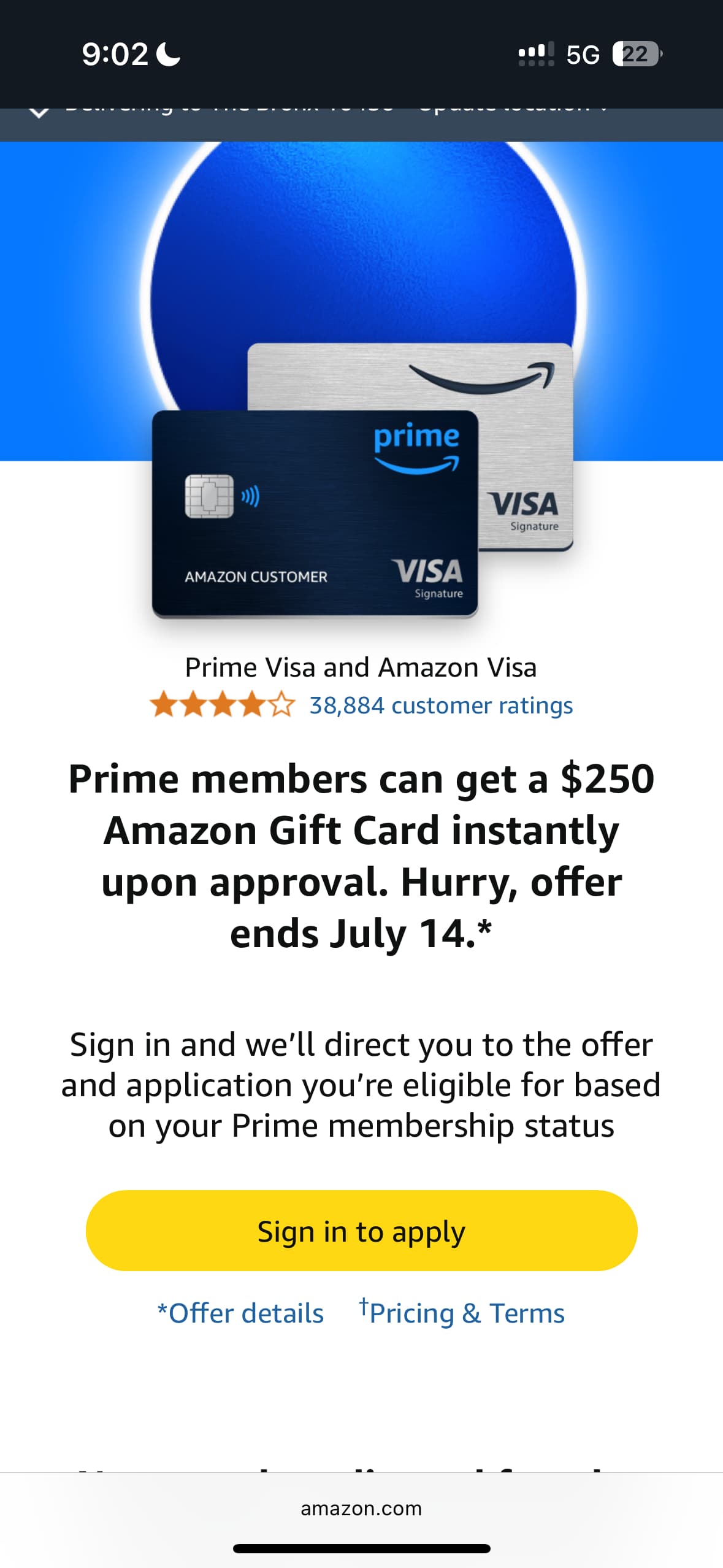View Pricing & Terms
Image resolution: width=723 pixels, height=1568 pixels.
pos(462,1313)
